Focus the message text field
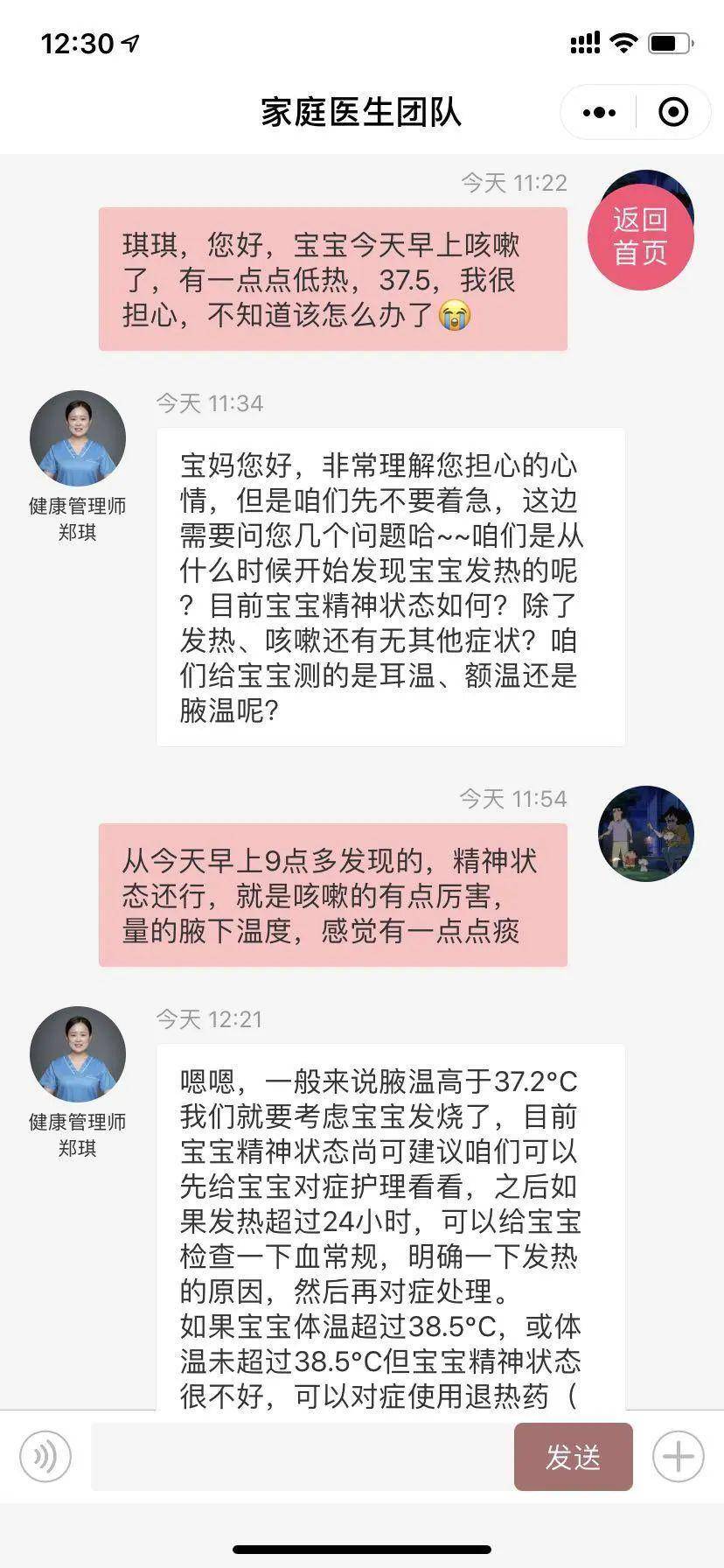Viewport: 724px width, 1568px height. (302, 1457)
